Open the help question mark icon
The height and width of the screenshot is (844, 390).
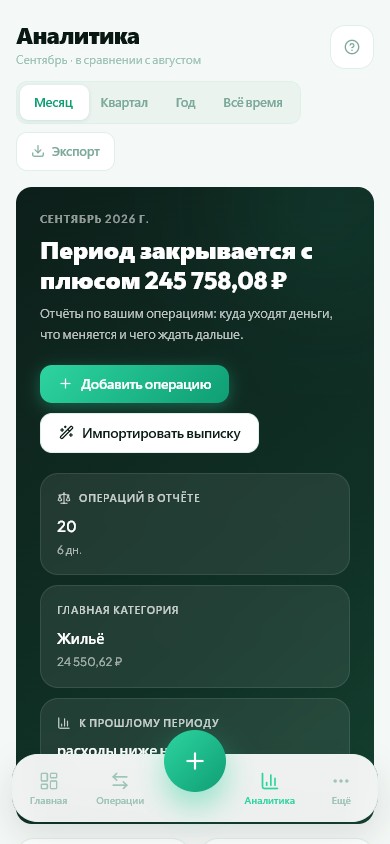point(352,47)
